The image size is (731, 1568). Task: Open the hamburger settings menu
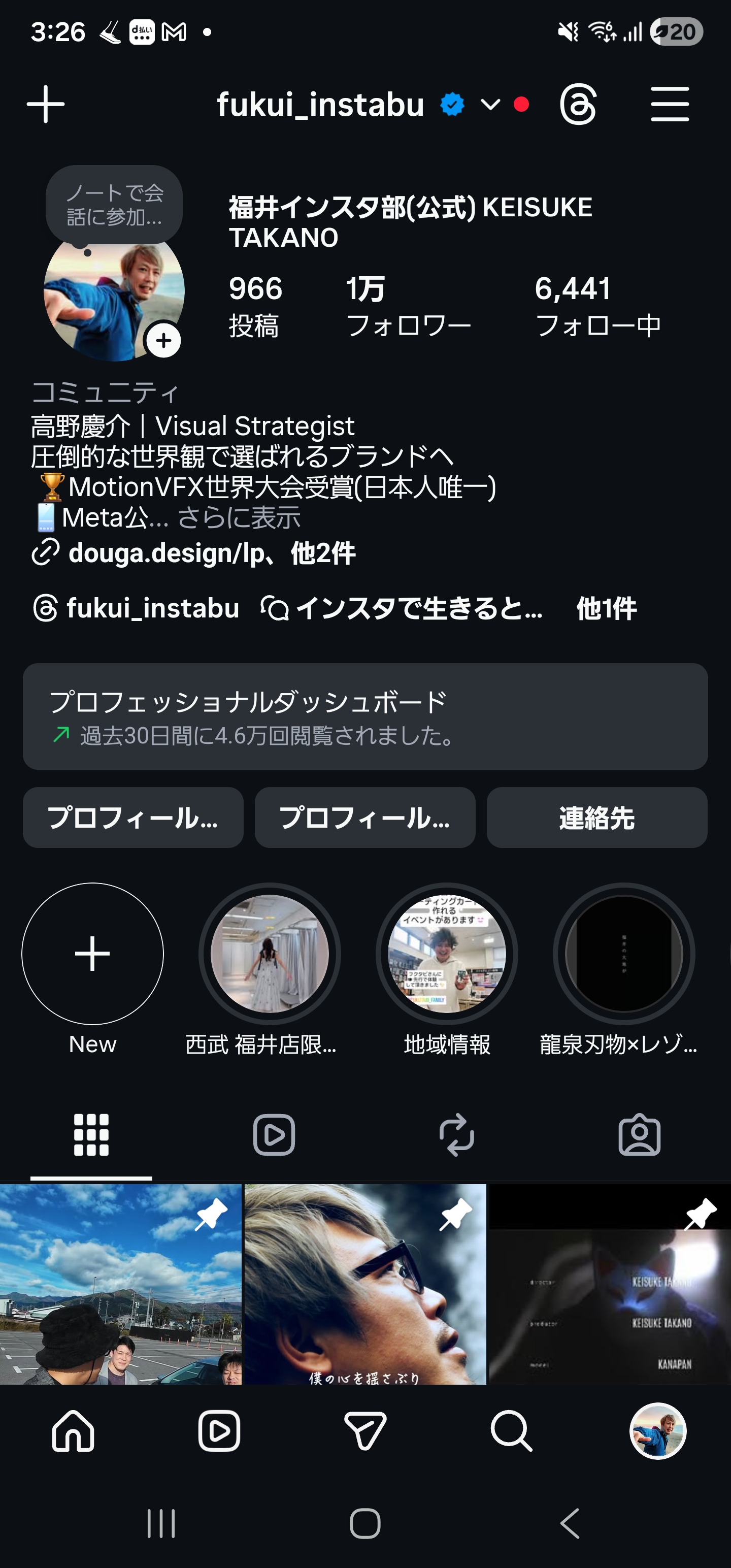[670, 104]
